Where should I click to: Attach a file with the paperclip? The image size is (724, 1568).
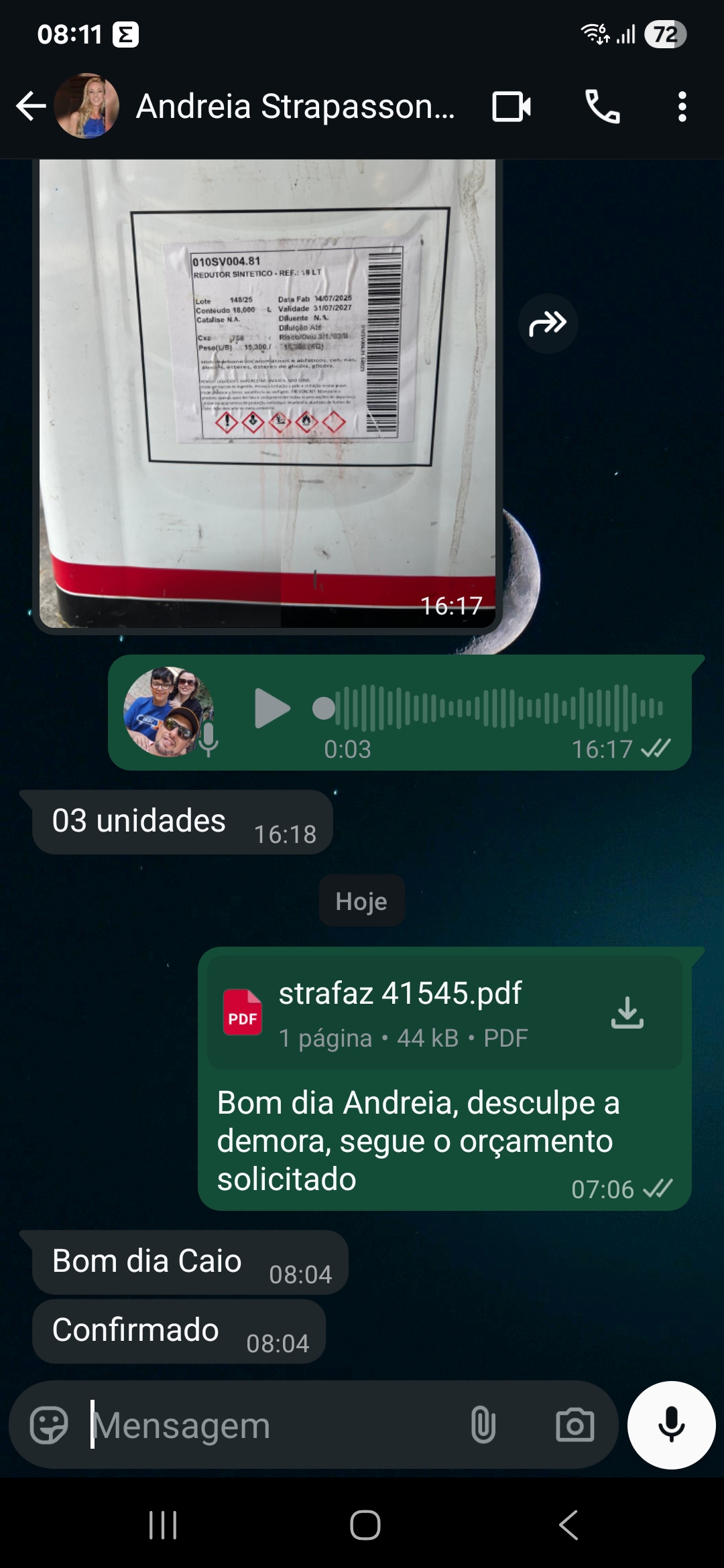point(483,1425)
